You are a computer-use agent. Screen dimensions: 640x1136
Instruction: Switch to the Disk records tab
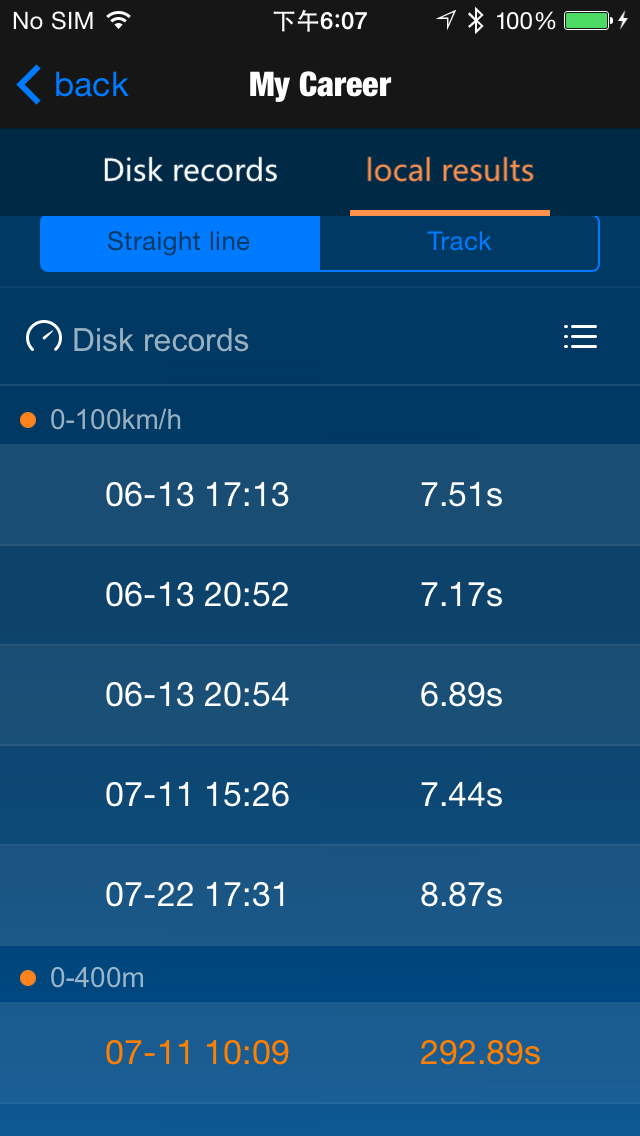(190, 171)
